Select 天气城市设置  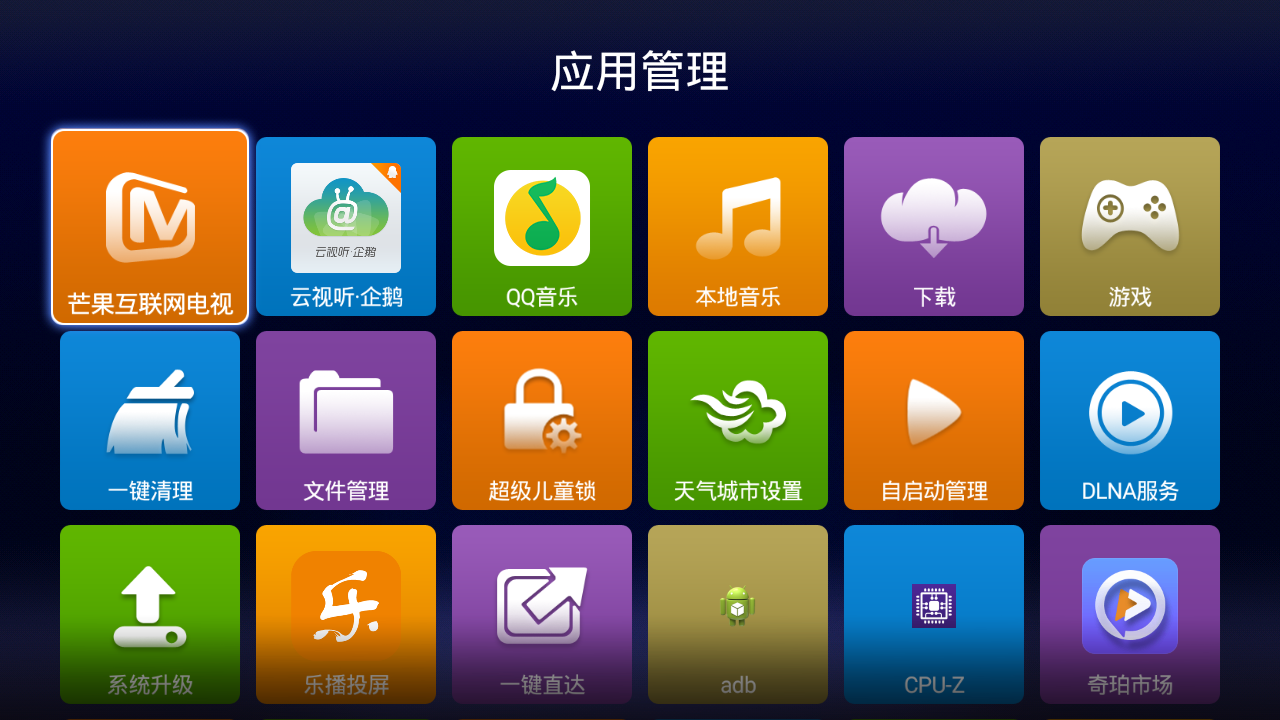tap(738, 420)
